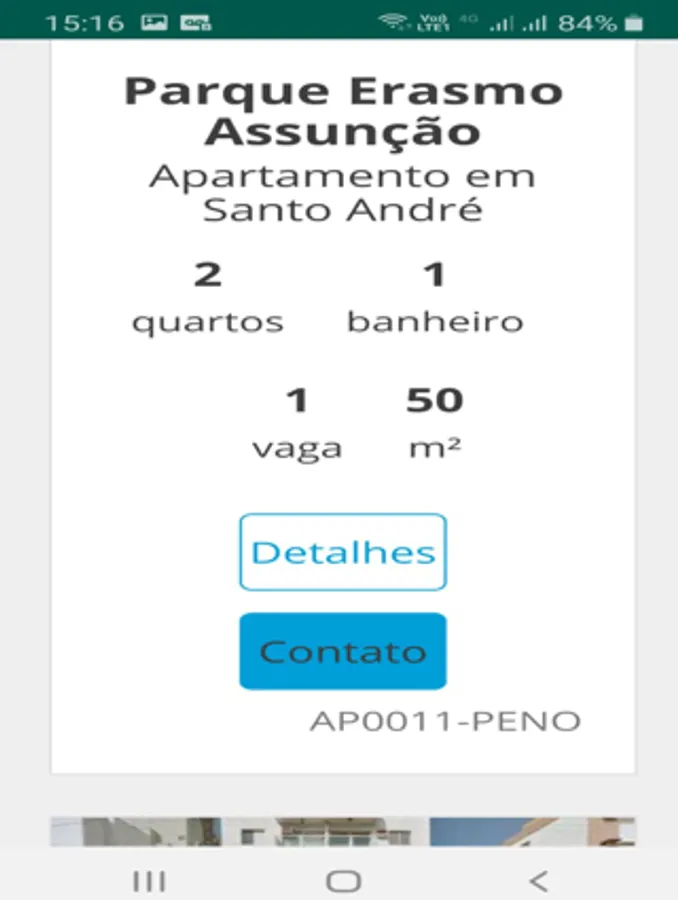Go back with the system back button
Viewport: 678px width, 900px height.
539,880
